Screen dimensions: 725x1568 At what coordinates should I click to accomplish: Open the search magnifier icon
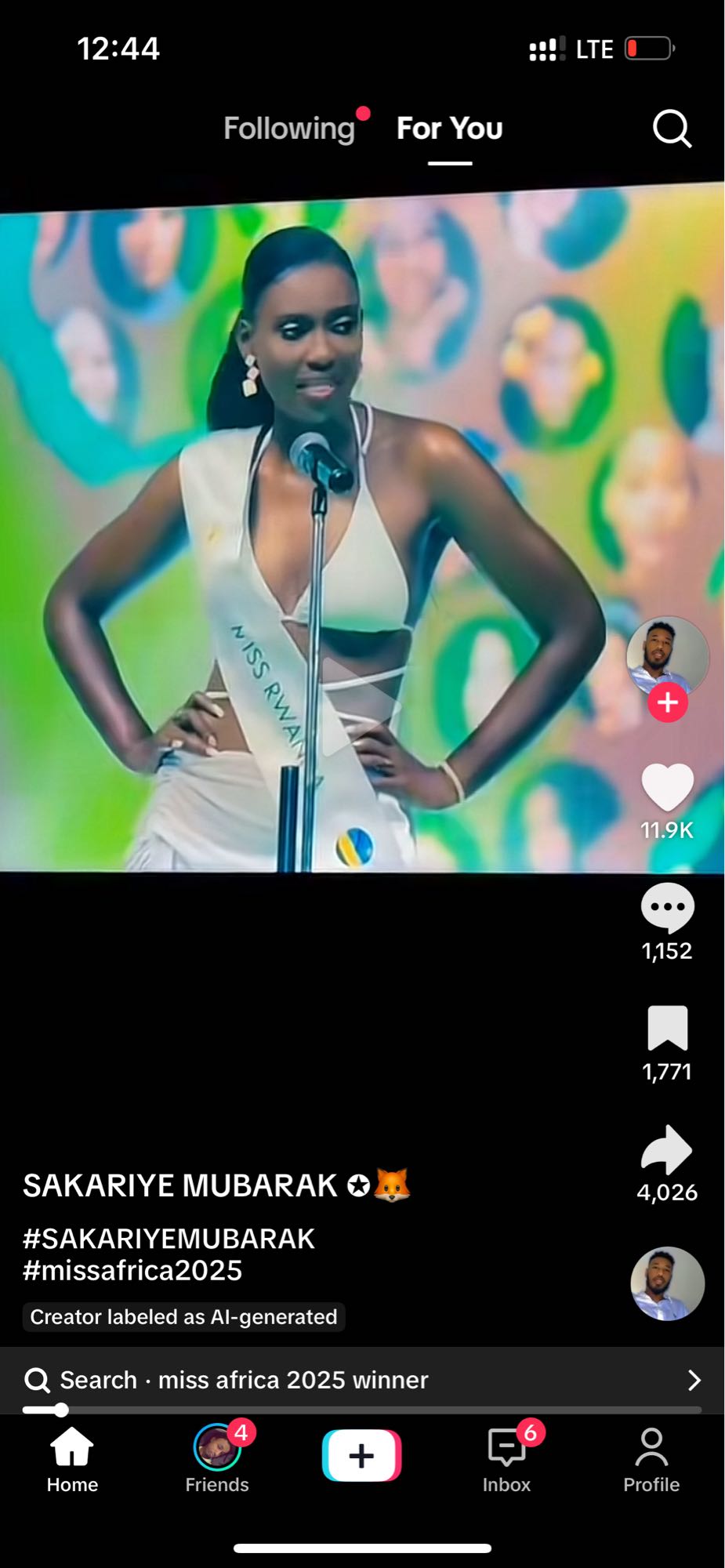pyautogui.click(x=672, y=128)
